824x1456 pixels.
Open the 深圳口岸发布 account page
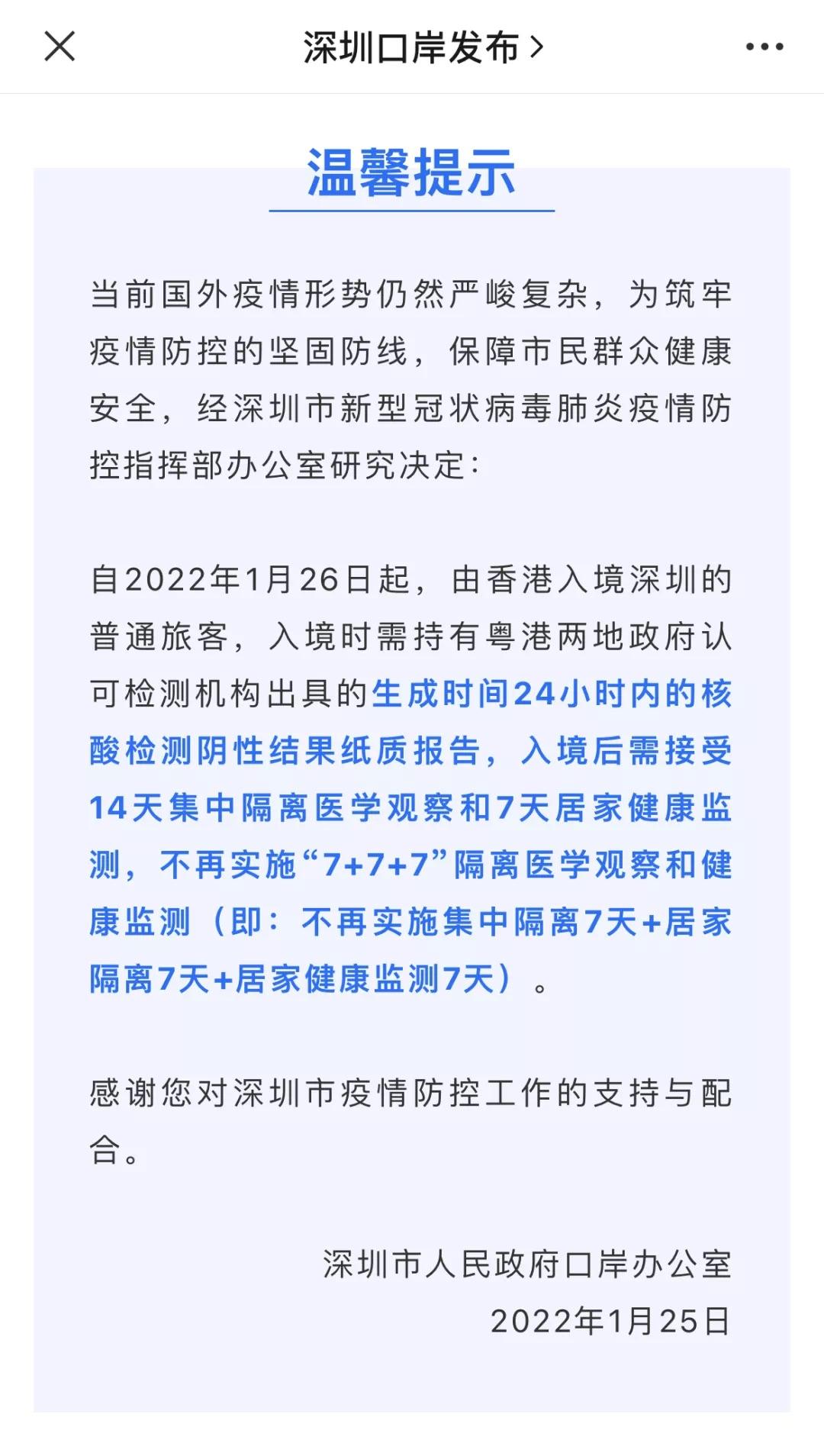point(423,47)
